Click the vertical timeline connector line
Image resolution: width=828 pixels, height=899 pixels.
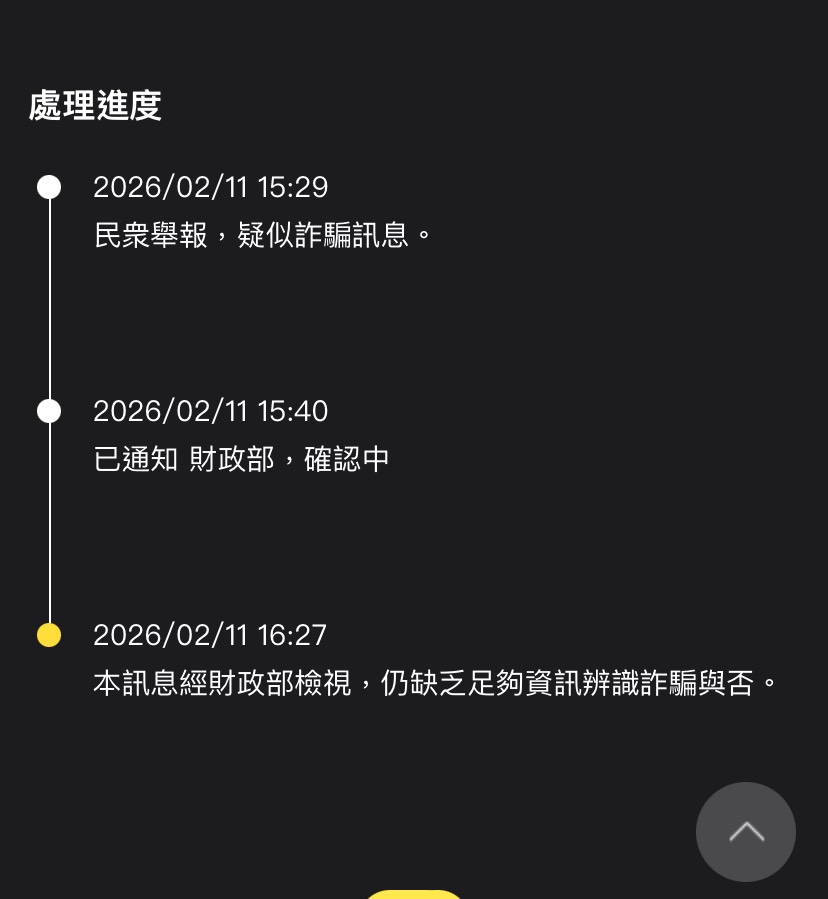coord(49,300)
